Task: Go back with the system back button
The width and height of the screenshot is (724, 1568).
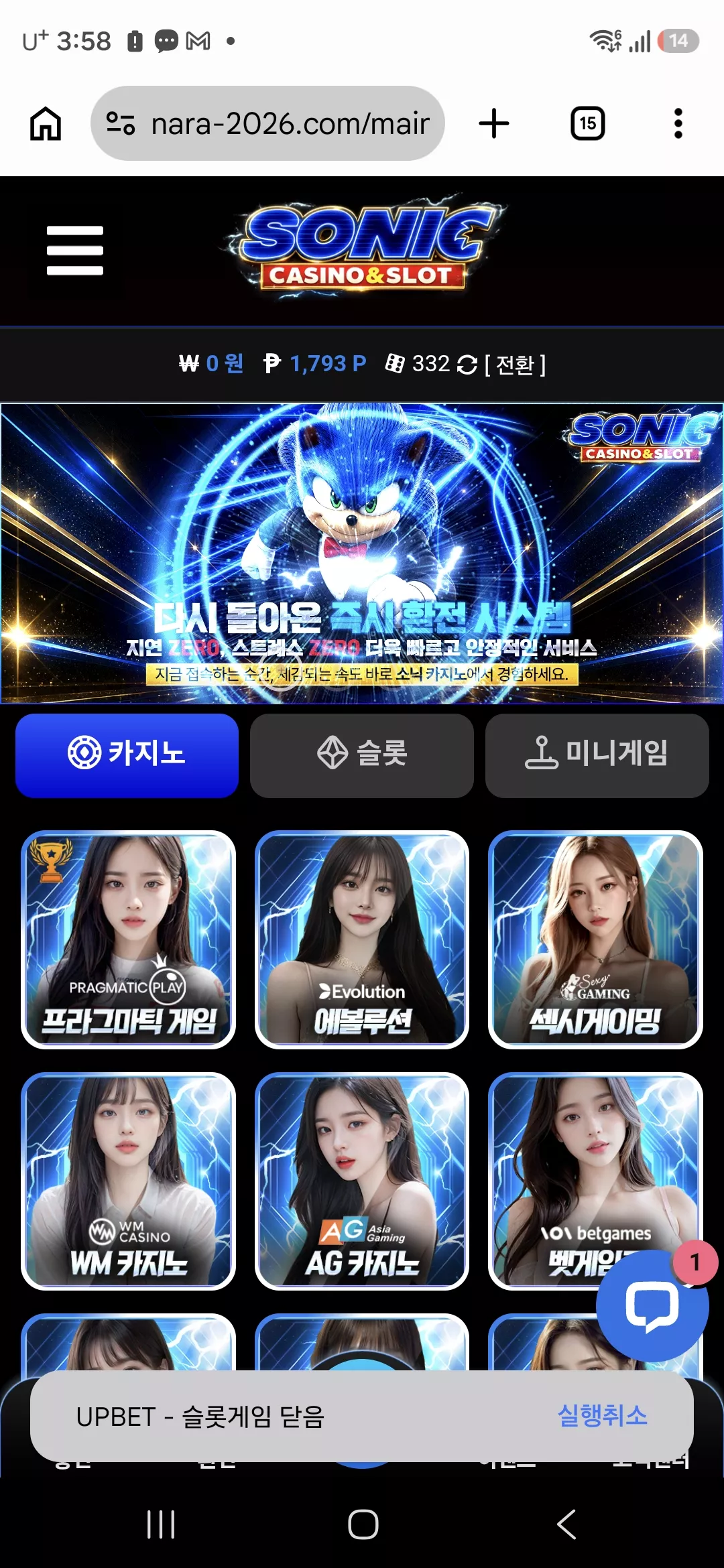Action: pos(566,1524)
